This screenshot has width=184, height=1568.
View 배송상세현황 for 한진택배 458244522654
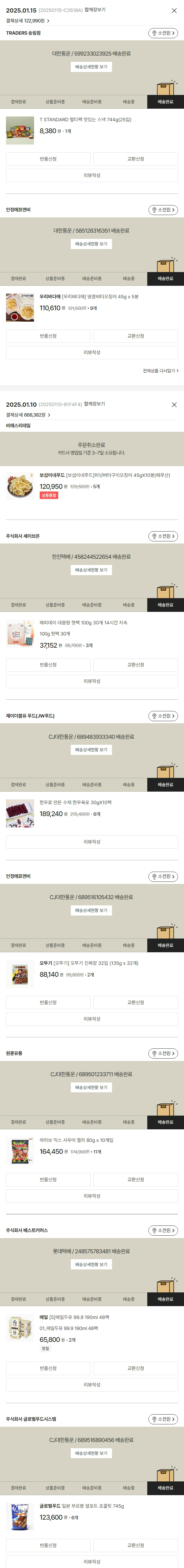91,570
